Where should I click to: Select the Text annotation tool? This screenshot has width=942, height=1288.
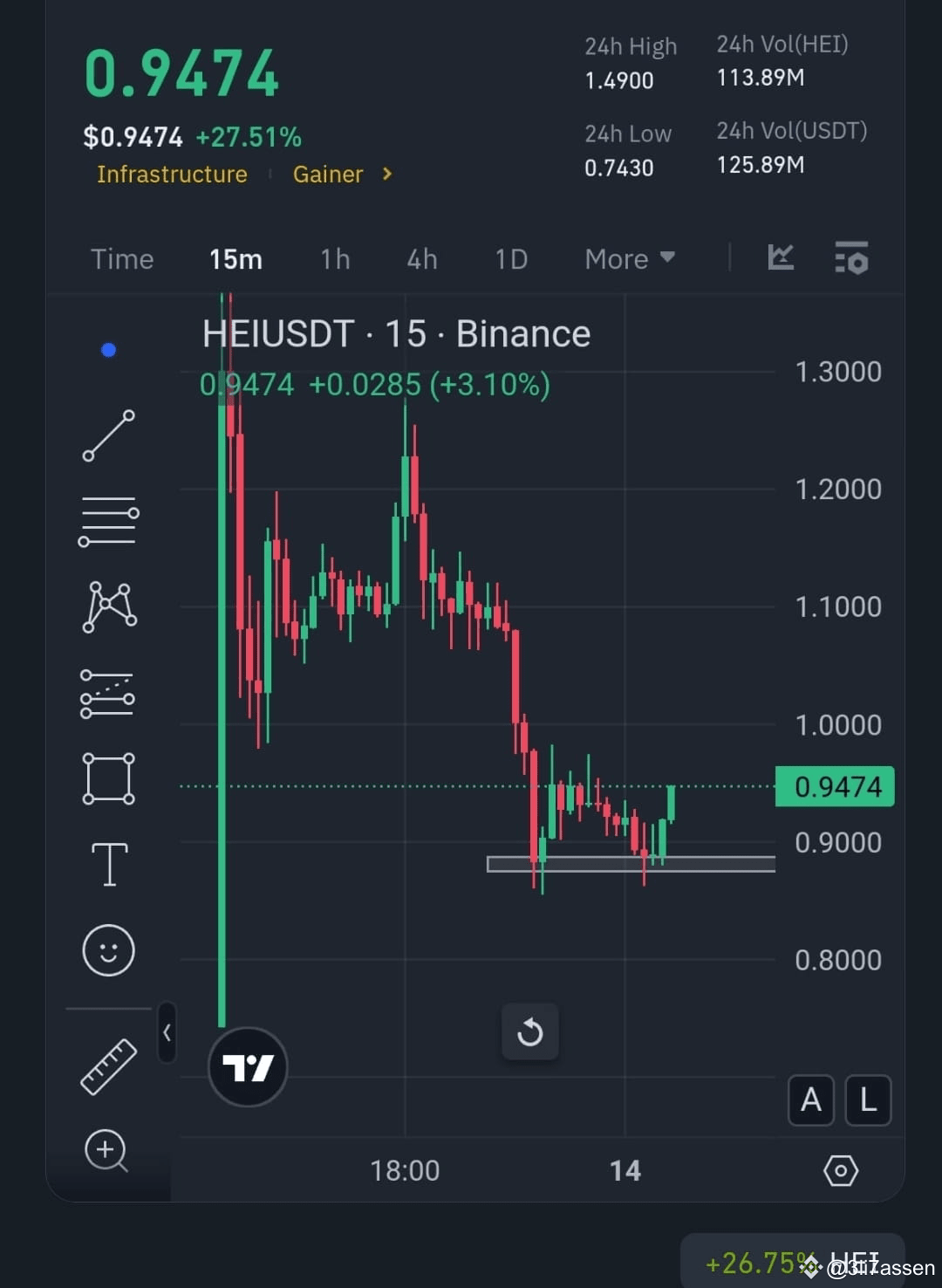click(x=108, y=865)
